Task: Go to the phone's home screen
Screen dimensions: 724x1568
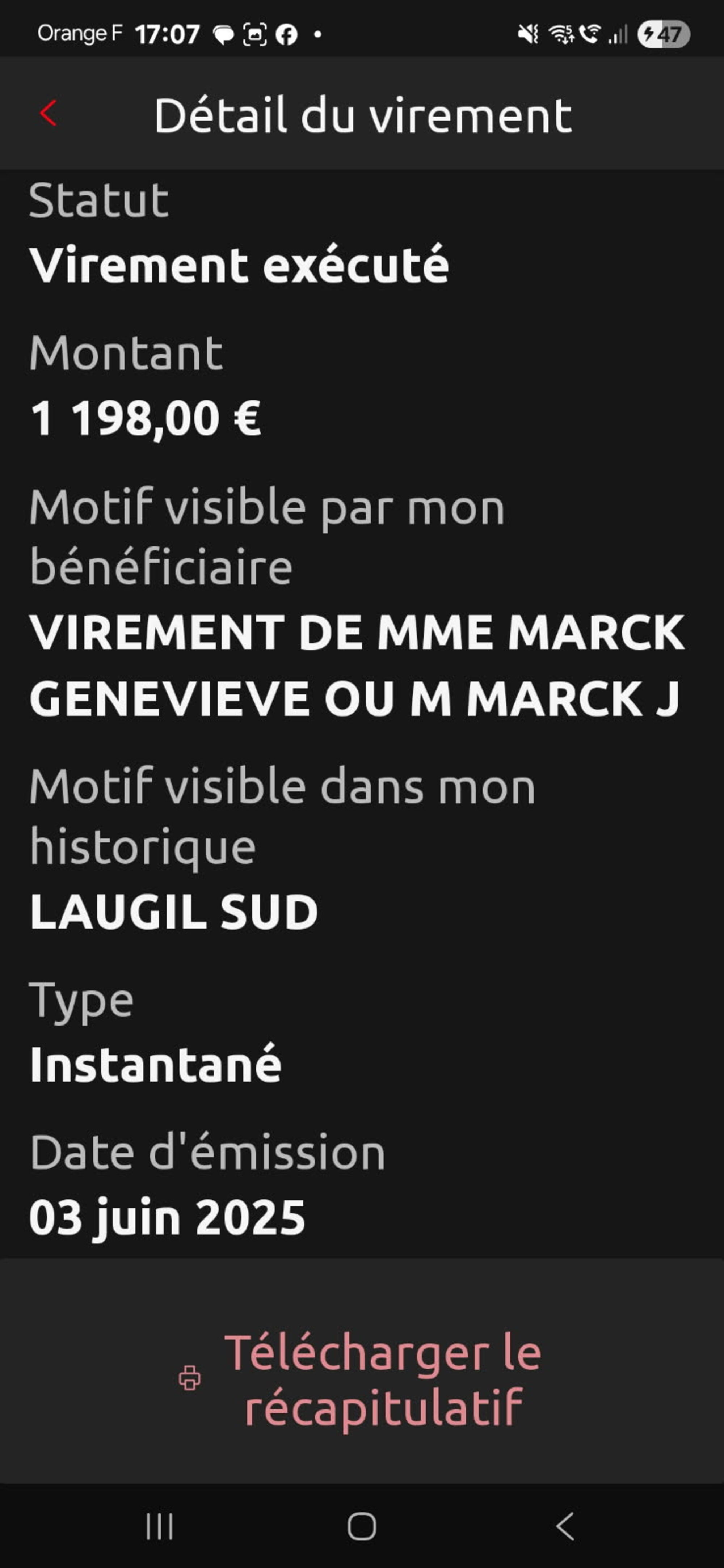Action: pos(362,1526)
